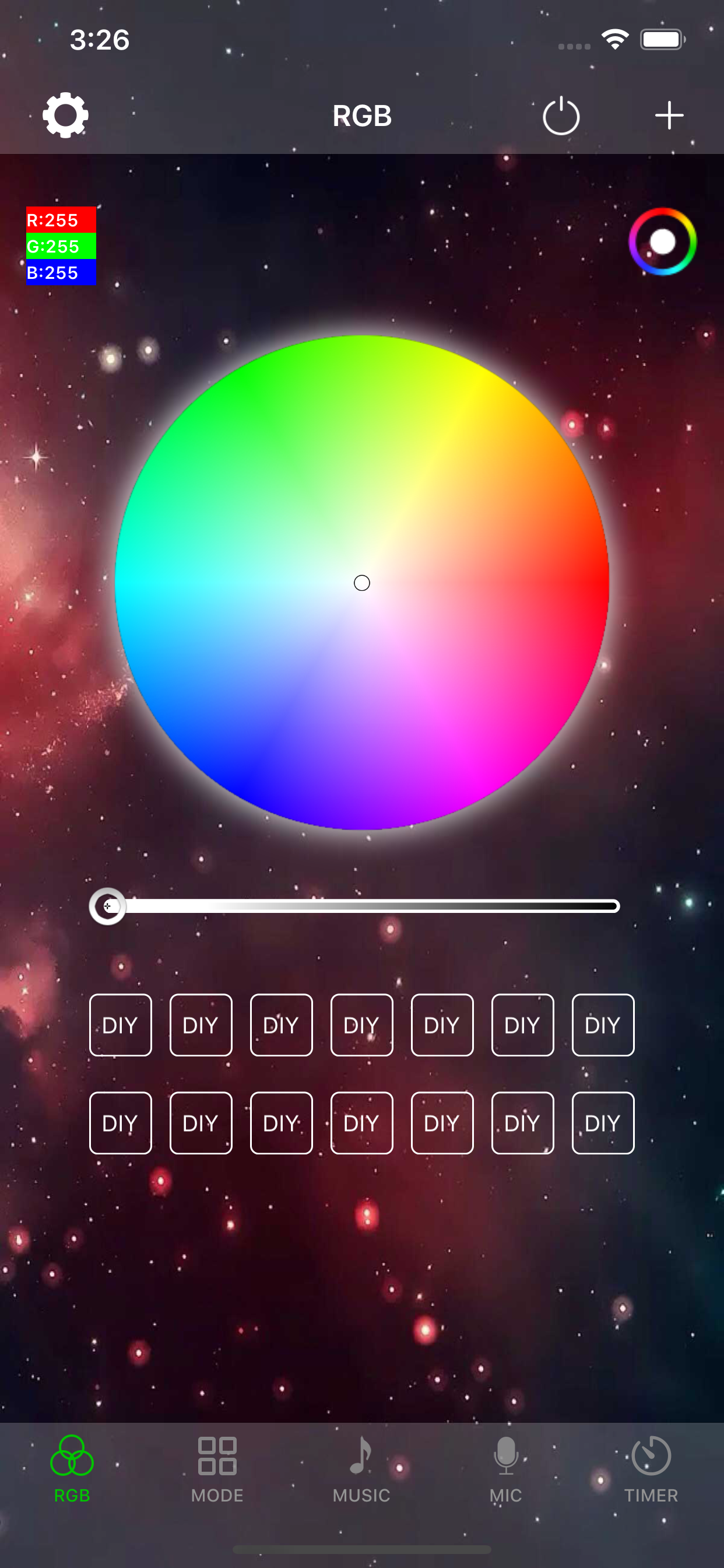Tap the power icon to switch off lights
Image resolution: width=724 pixels, height=1568 pixels.
(x=560, y=116)
